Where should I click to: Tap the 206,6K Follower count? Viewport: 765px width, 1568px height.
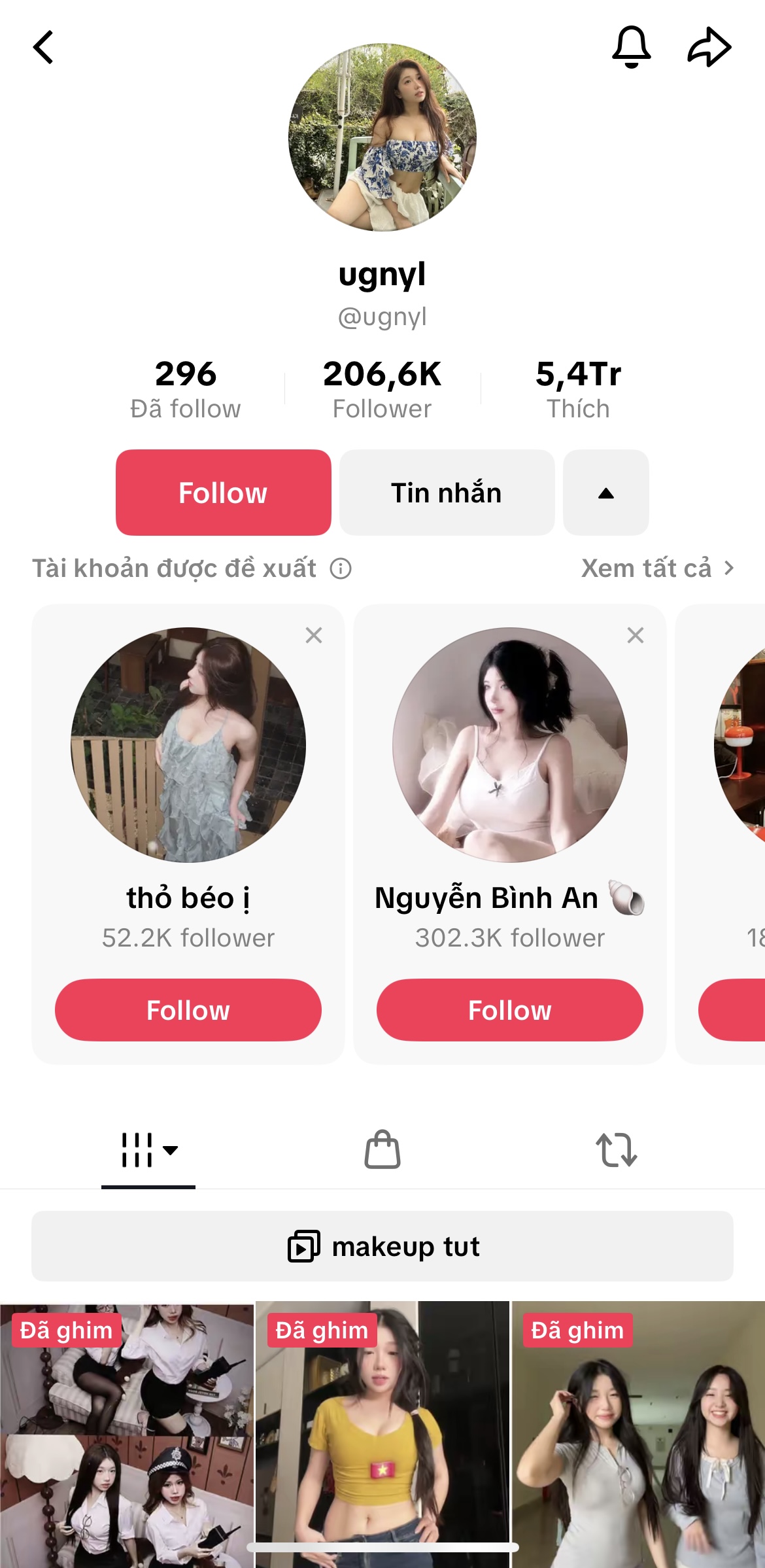pos(382,389)
